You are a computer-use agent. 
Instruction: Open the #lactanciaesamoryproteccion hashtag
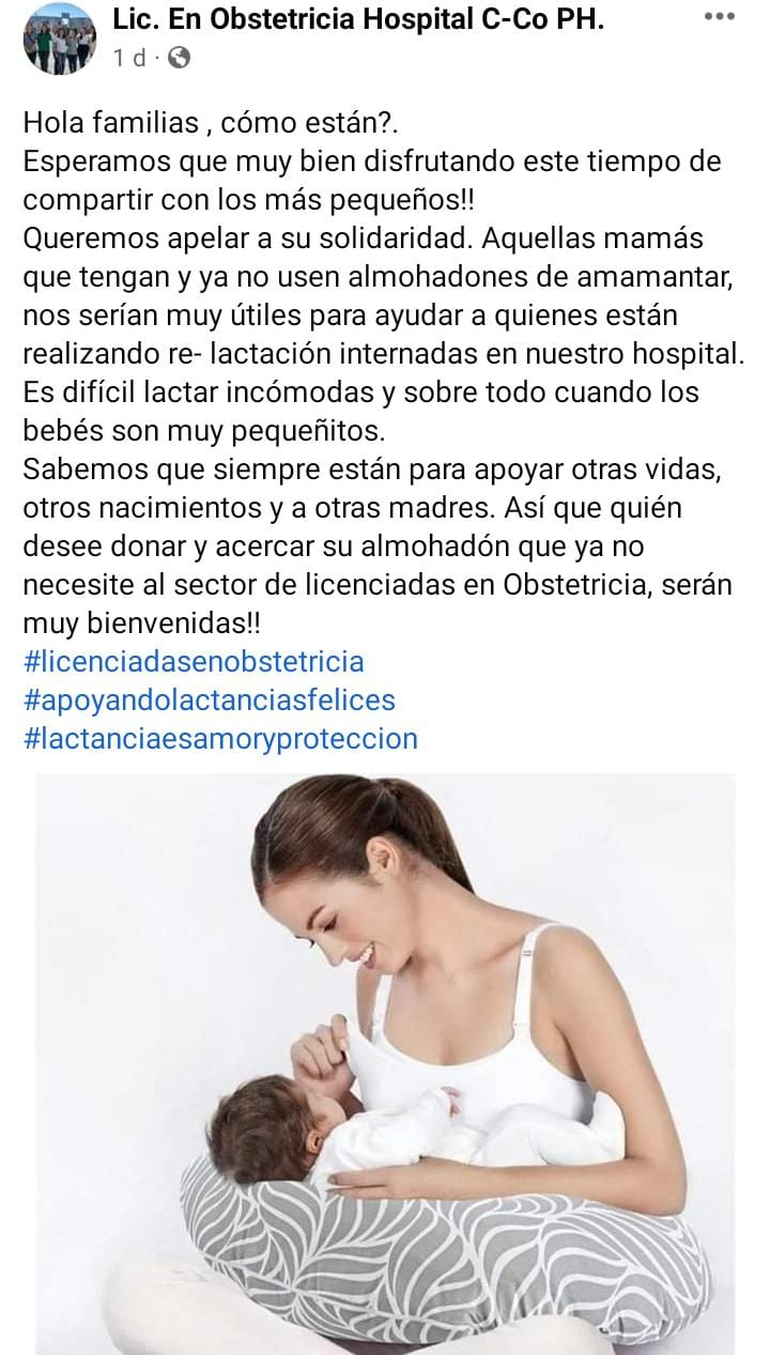(220, 739)
